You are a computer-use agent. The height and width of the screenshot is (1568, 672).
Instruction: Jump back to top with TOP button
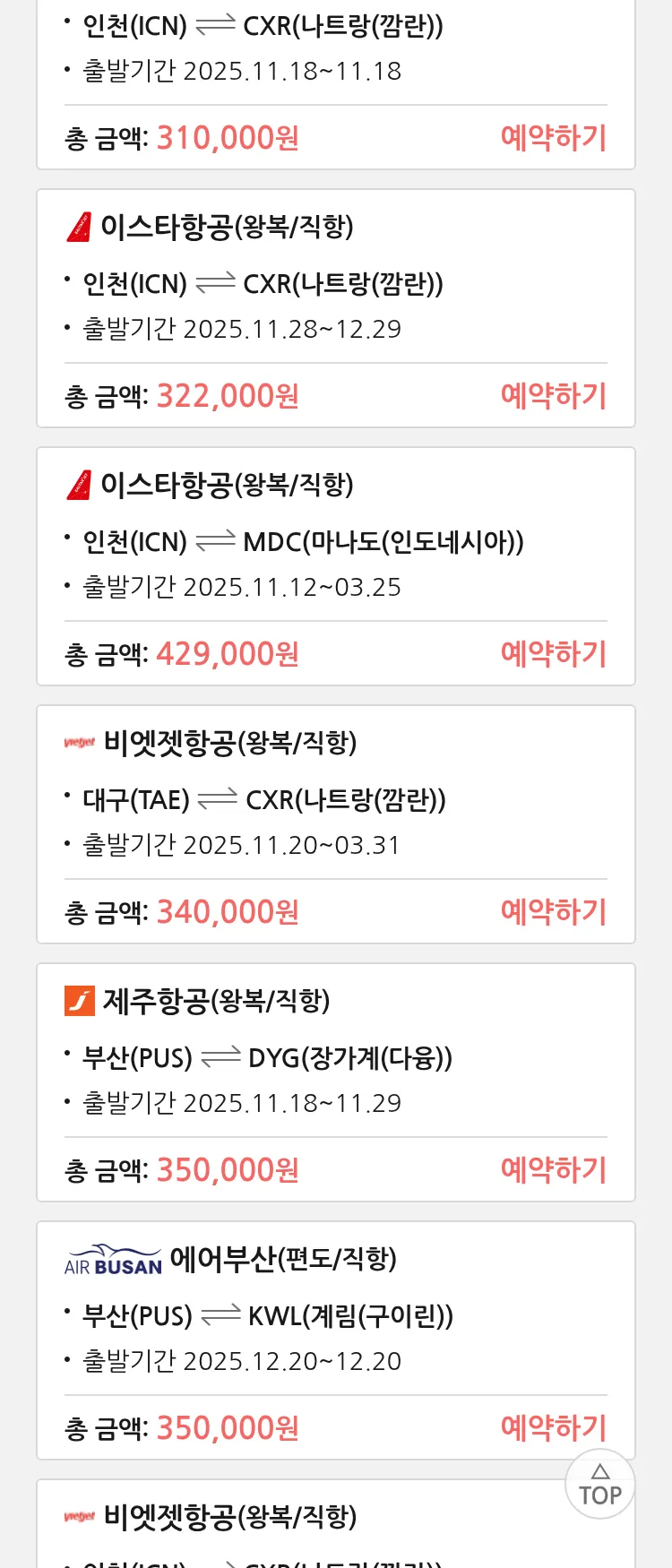point(599,1485)
